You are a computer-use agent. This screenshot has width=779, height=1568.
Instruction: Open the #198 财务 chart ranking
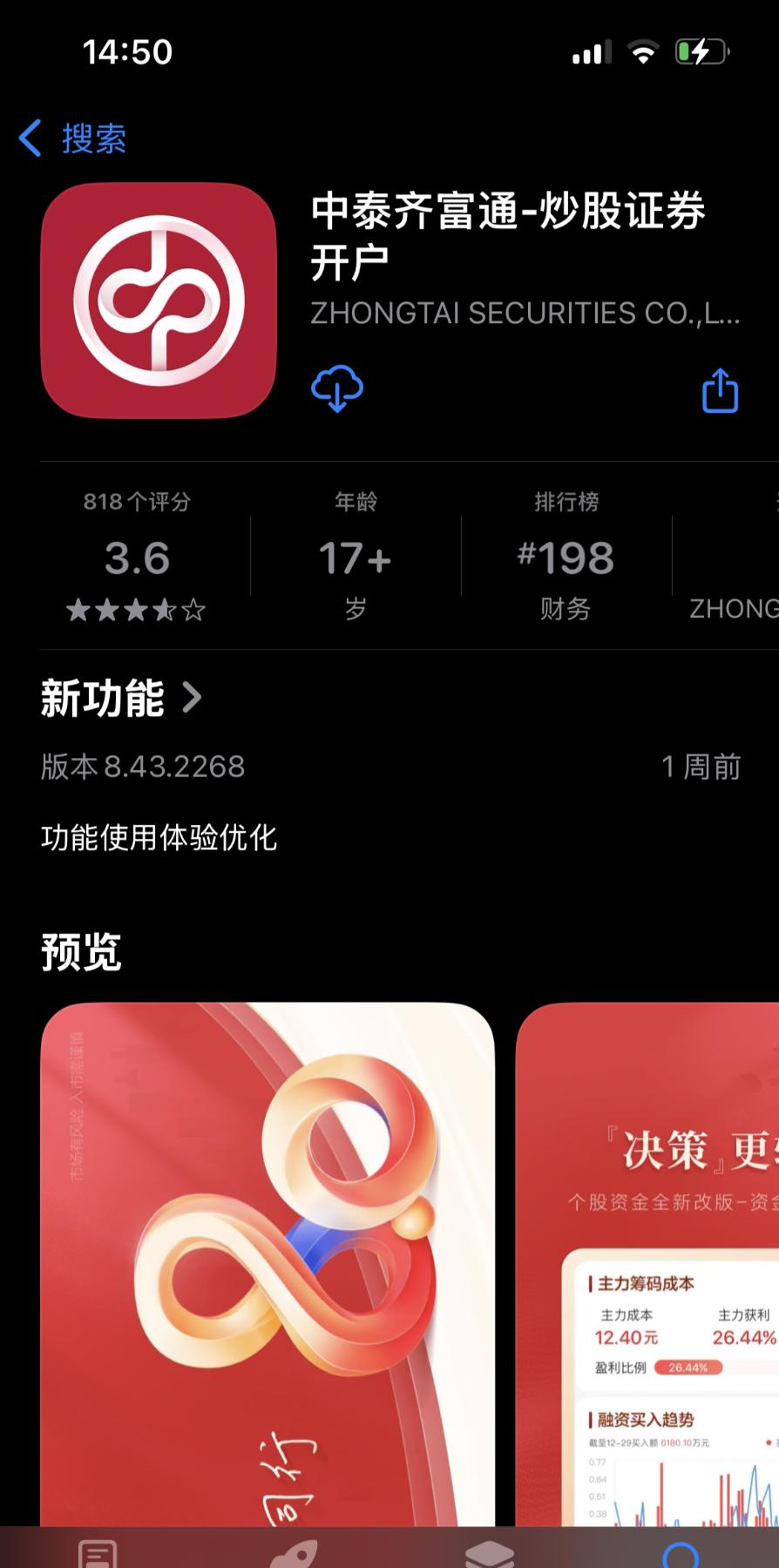click(x=566, y=558)
